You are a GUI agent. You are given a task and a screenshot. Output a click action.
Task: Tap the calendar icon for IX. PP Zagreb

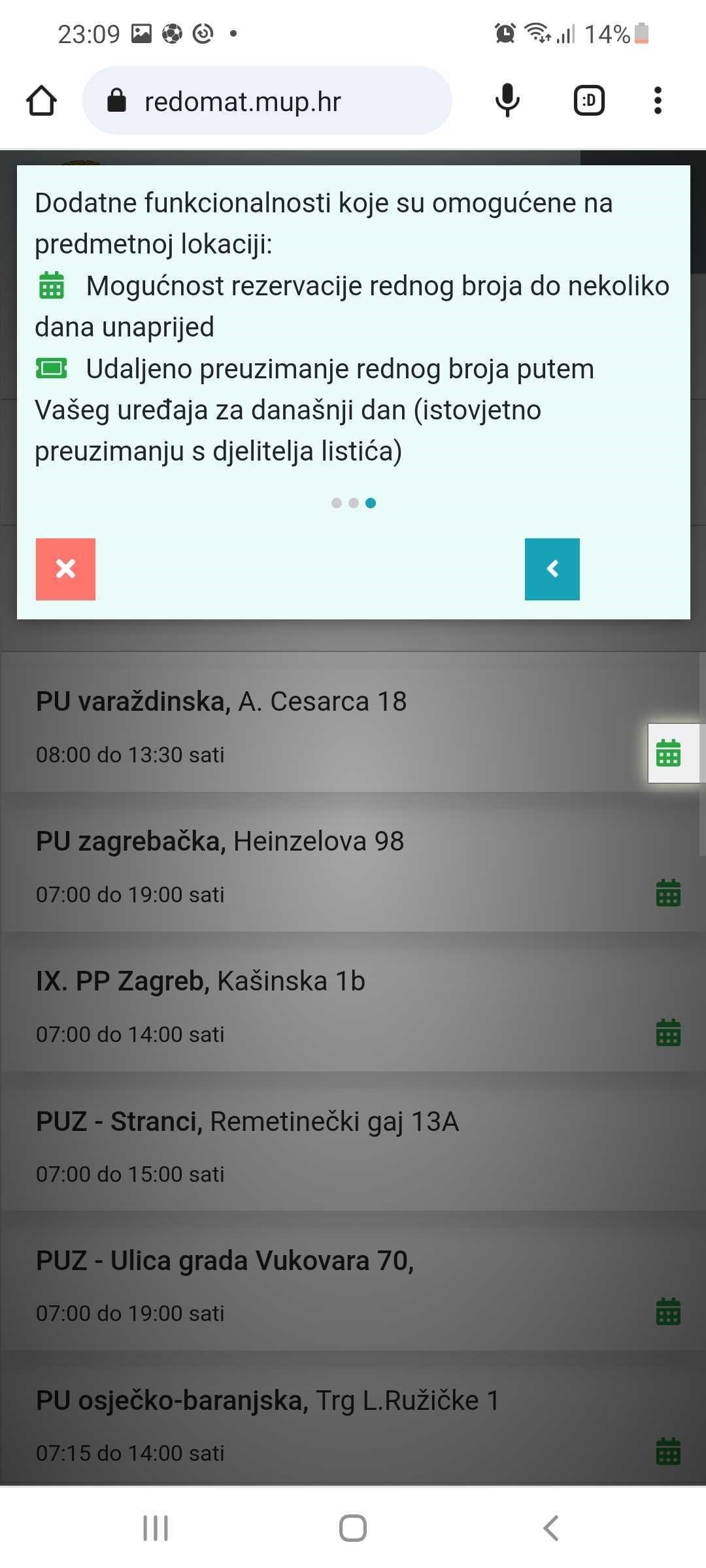coord(668,1033)
